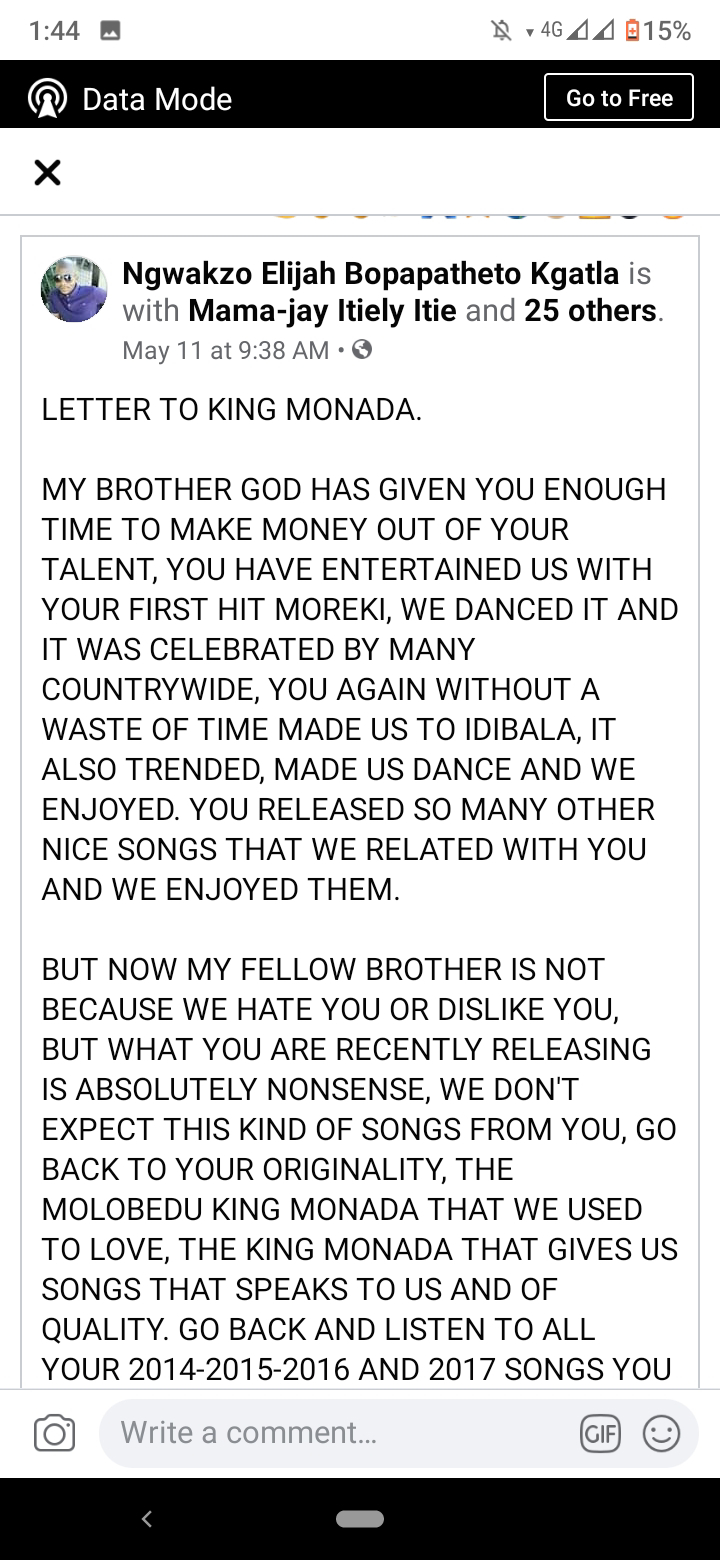Close the post view with X
Screen dimensions: 720x1560
point(47,173)
